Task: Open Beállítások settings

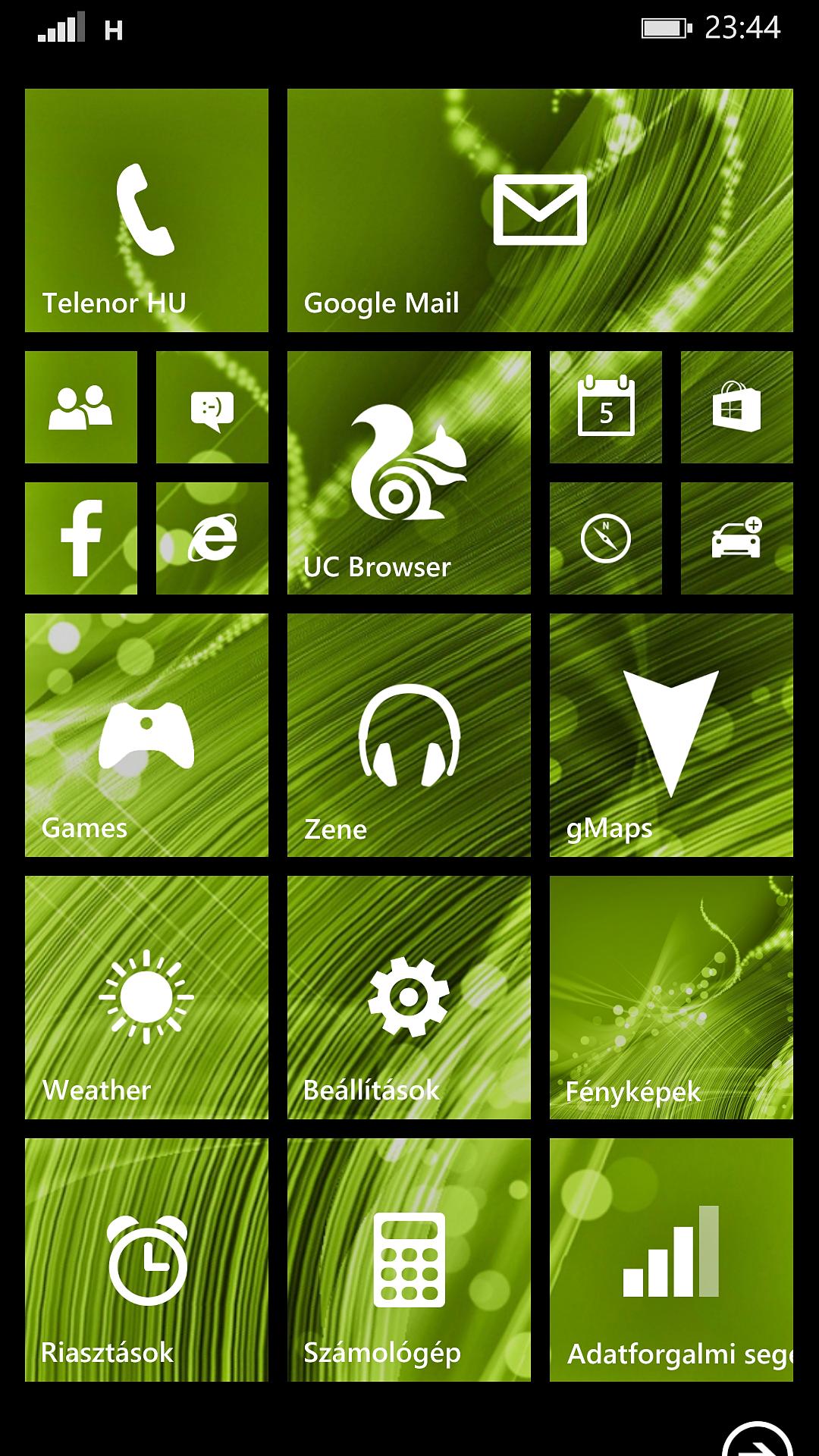Action: point(409,997)
